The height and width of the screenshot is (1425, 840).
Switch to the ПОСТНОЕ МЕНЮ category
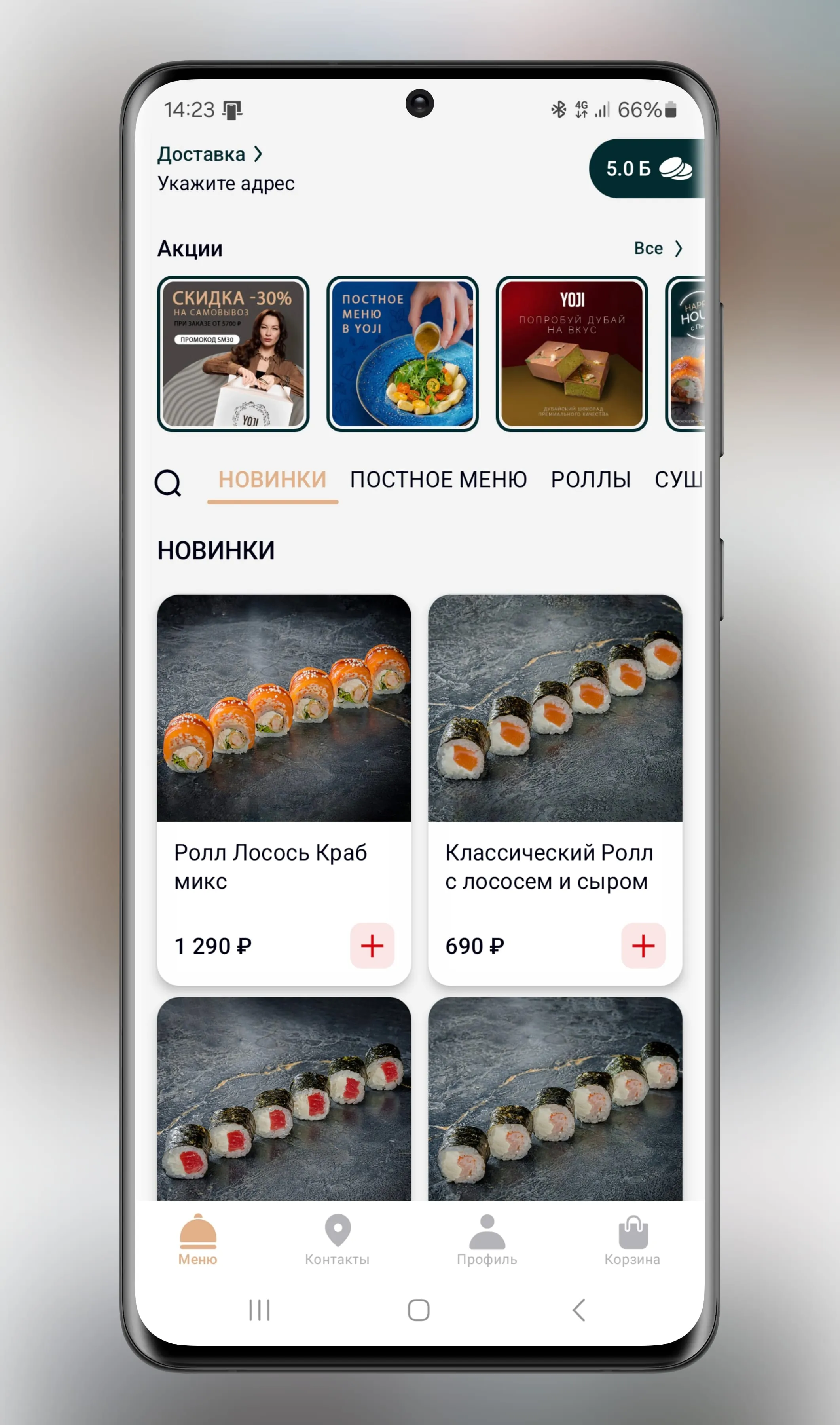(x=438, y=480)
